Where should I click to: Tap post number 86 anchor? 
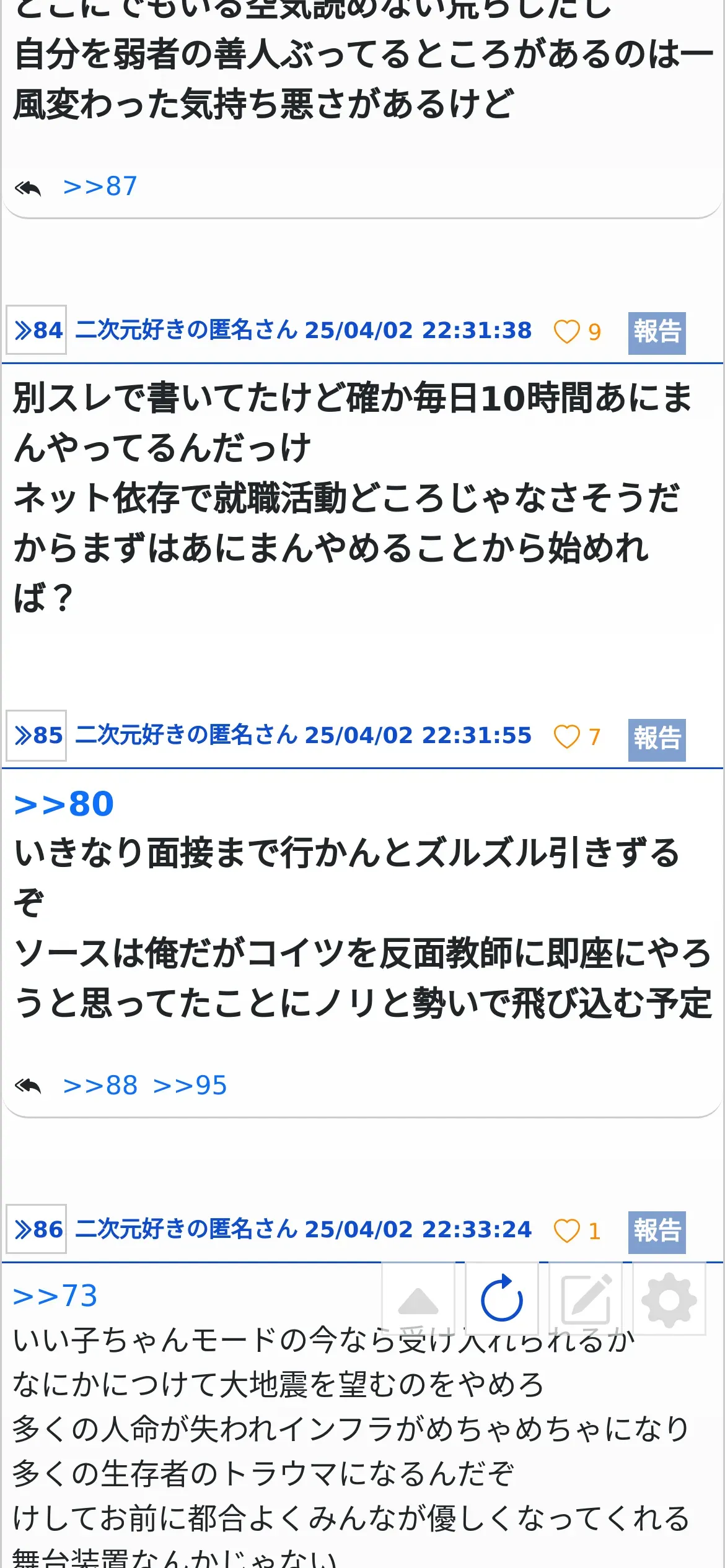[37, 1229]
